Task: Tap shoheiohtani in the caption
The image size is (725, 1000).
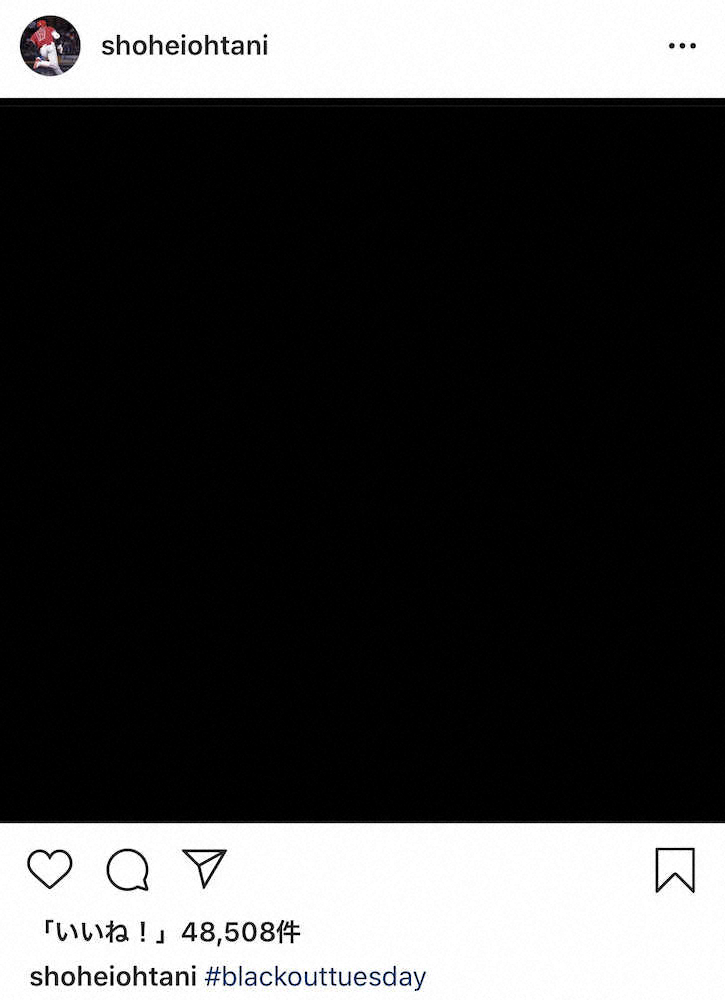Action: (112, 976)
